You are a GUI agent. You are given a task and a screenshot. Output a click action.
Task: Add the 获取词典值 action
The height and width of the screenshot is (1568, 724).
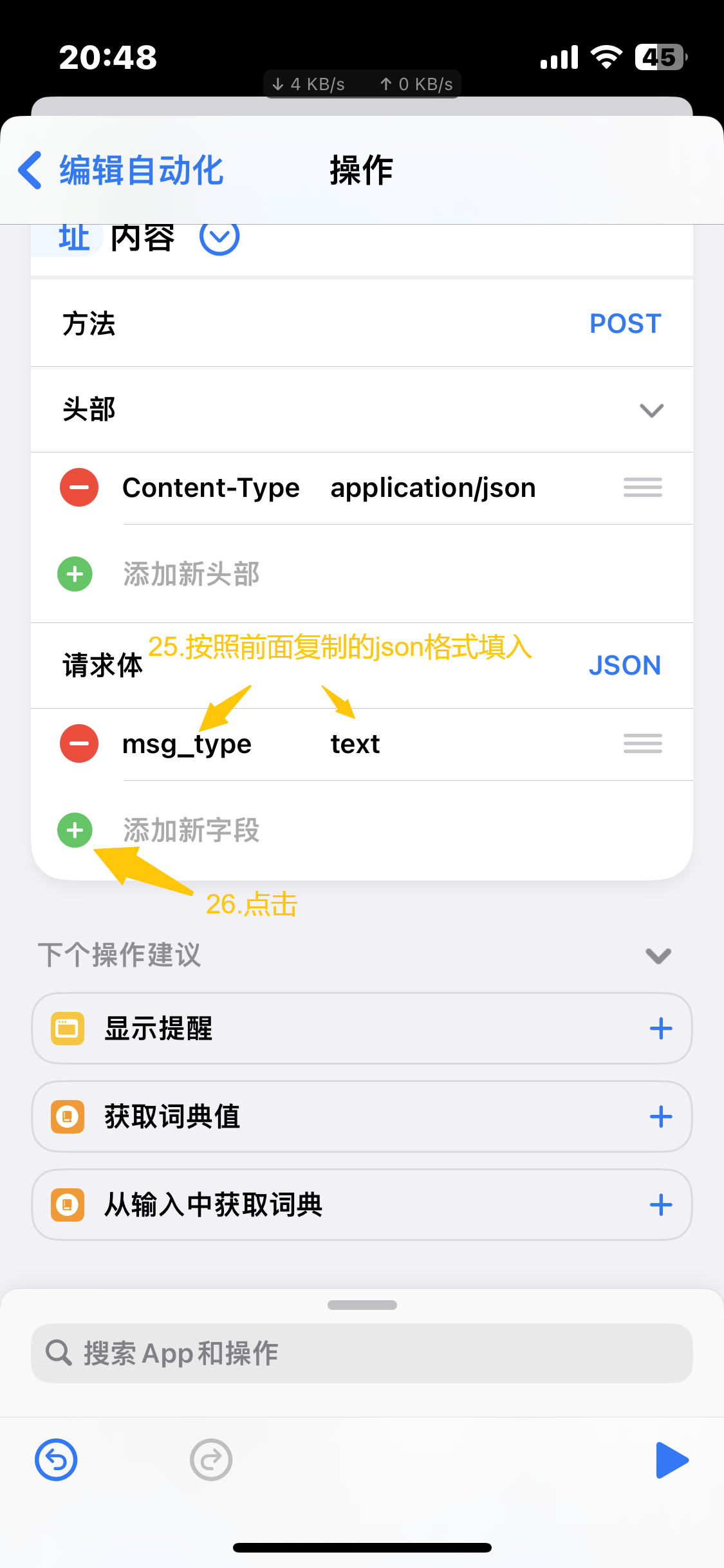click(660, 1117)
